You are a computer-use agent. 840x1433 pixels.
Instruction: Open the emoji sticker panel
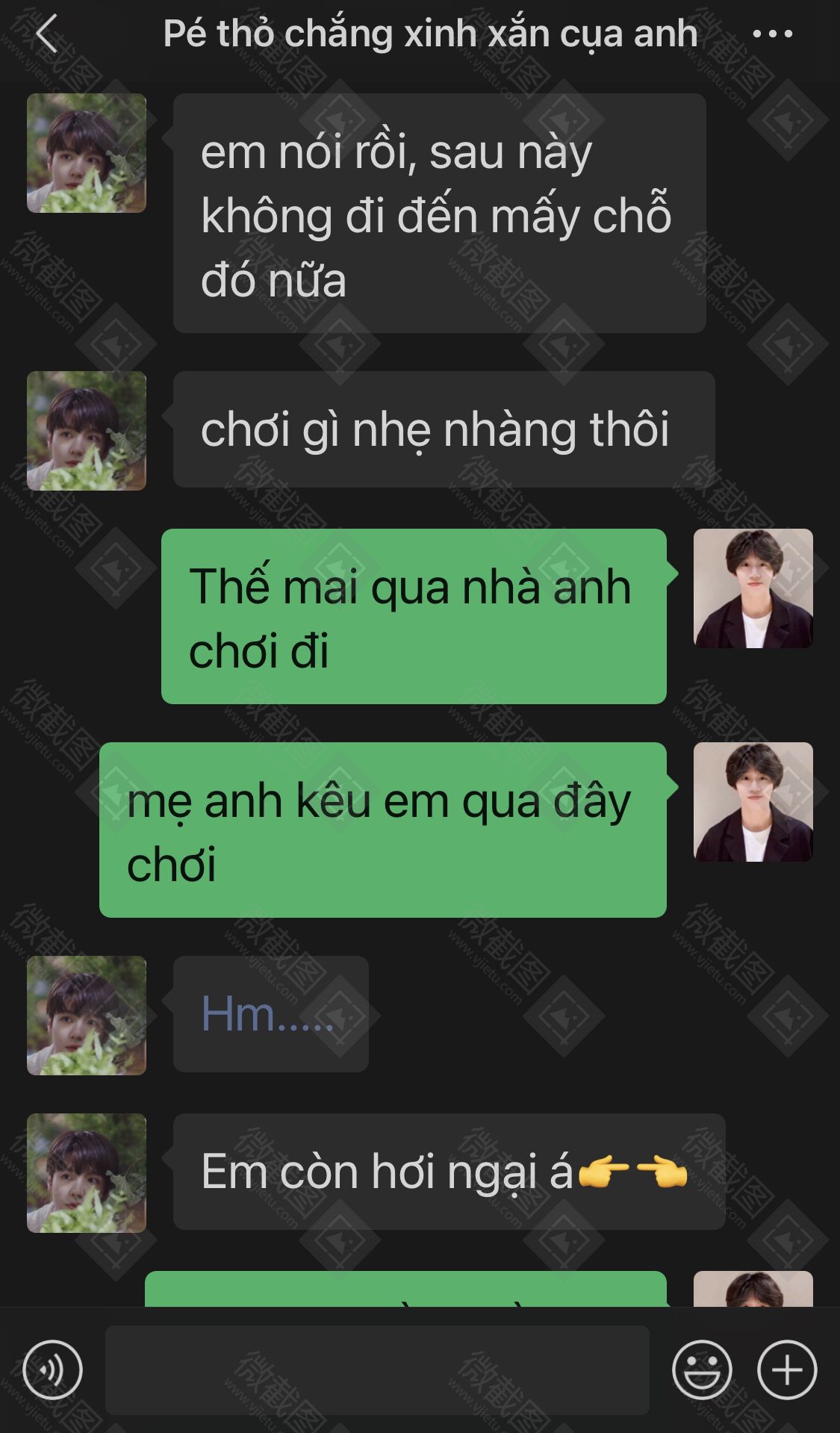tap(701, 1370)
